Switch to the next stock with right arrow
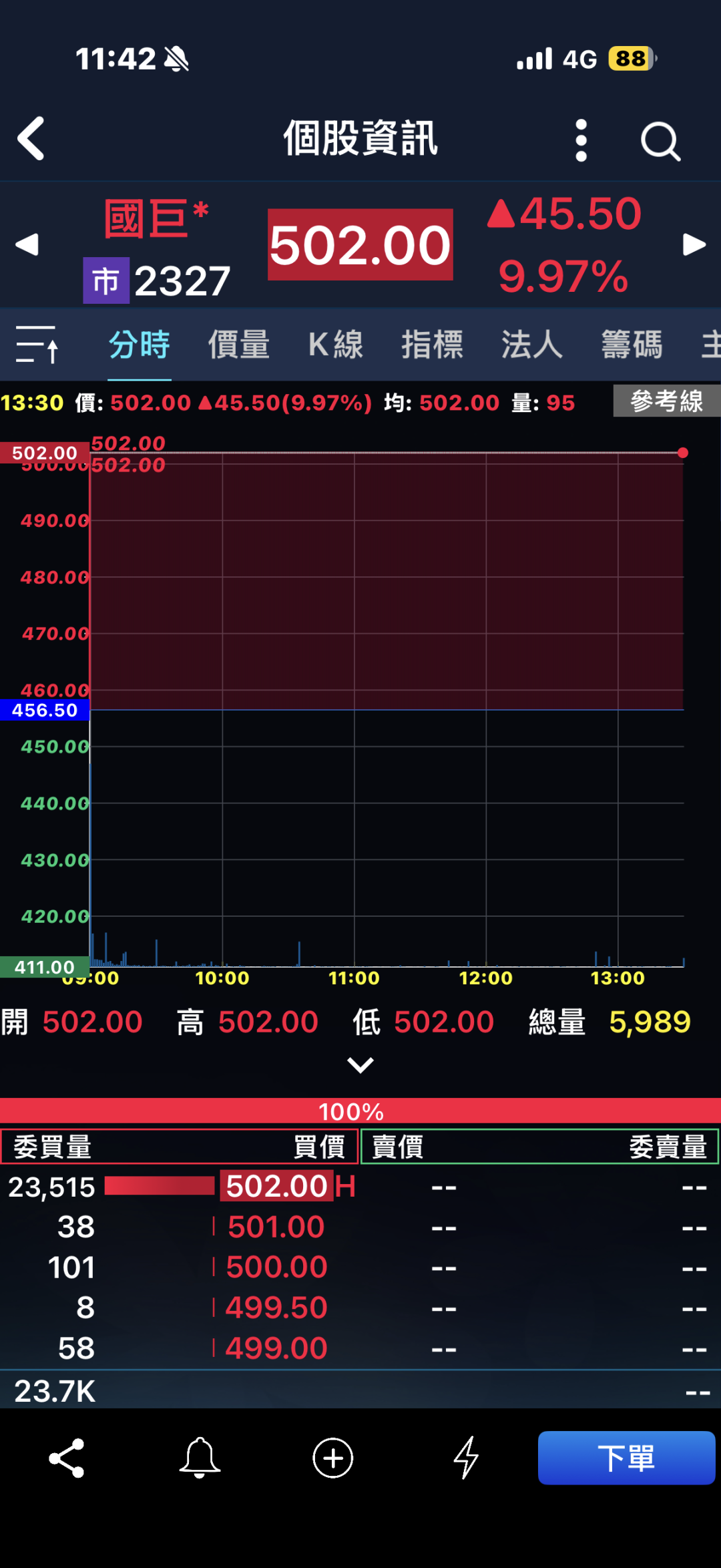The width and height of the screenshot is (721, 1568). (x=694, y=244)
